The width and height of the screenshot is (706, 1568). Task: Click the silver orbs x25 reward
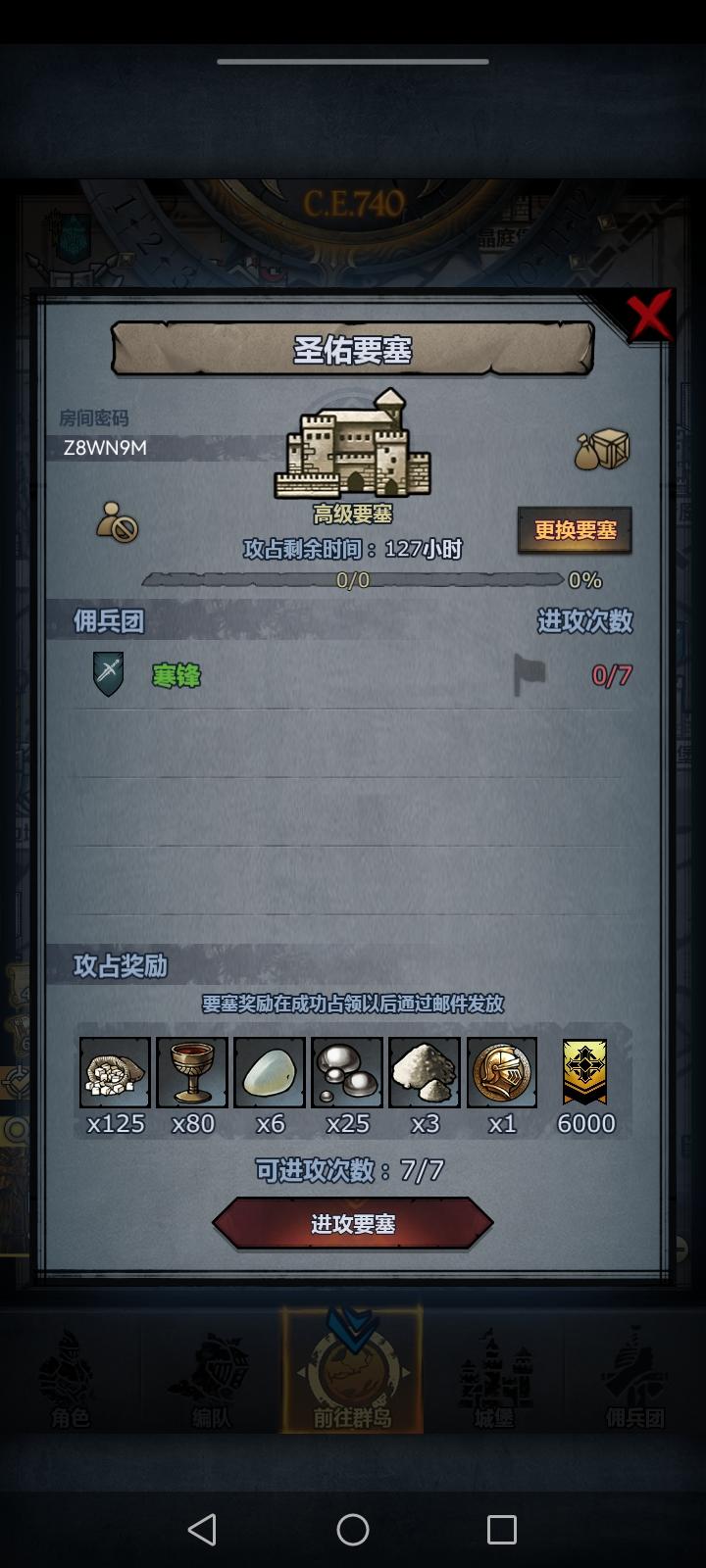(346, 1072)
